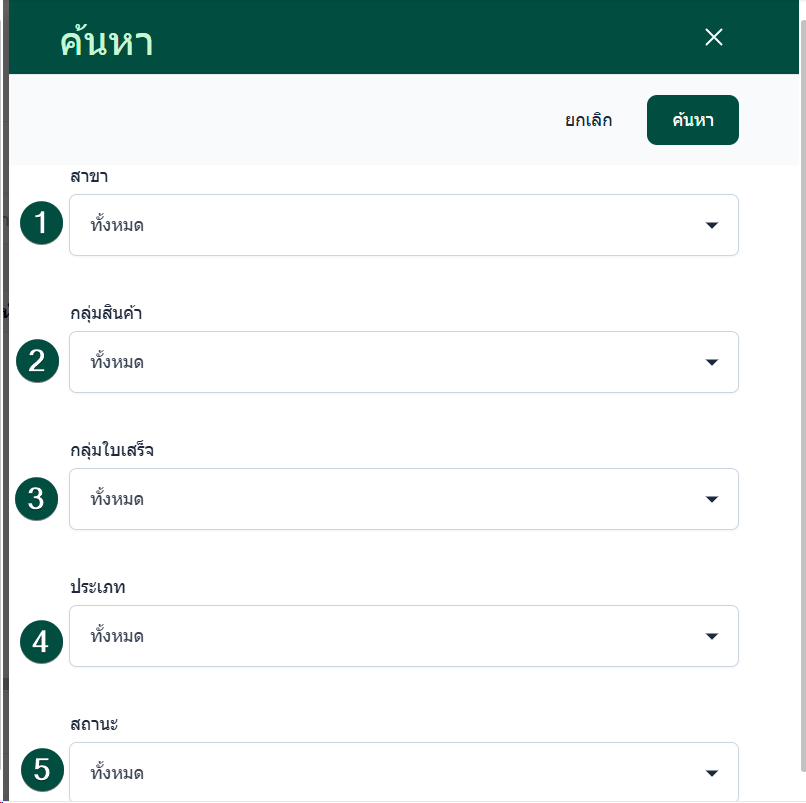
Task: Close the ค้นหา search panel
Action: pos(713,38)
